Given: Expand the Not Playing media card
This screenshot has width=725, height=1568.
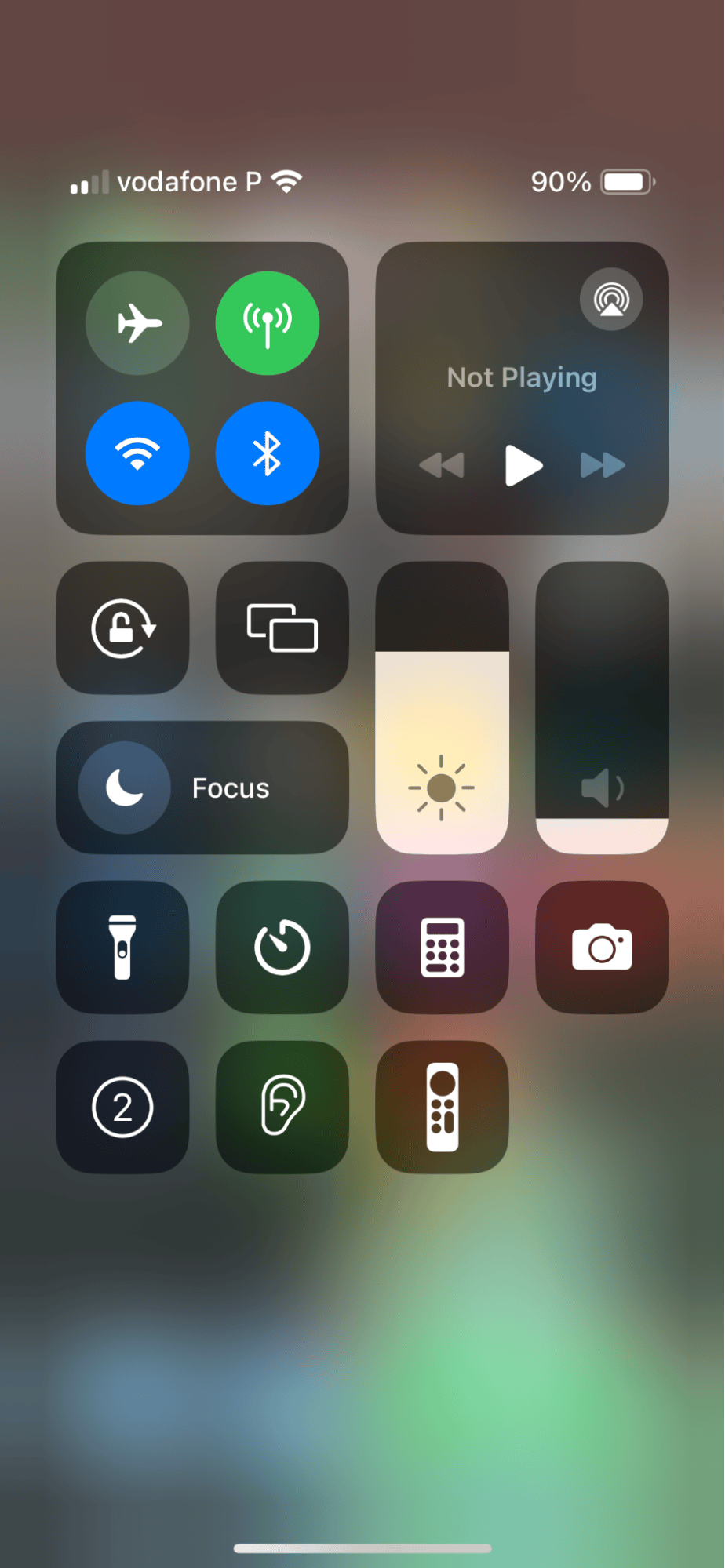Looking at the screenshot, I should point(520,377).
